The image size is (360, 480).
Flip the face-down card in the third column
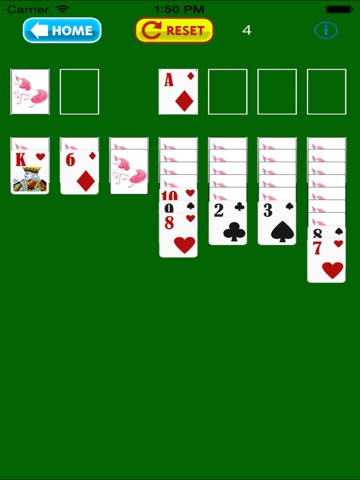[129, 172]
